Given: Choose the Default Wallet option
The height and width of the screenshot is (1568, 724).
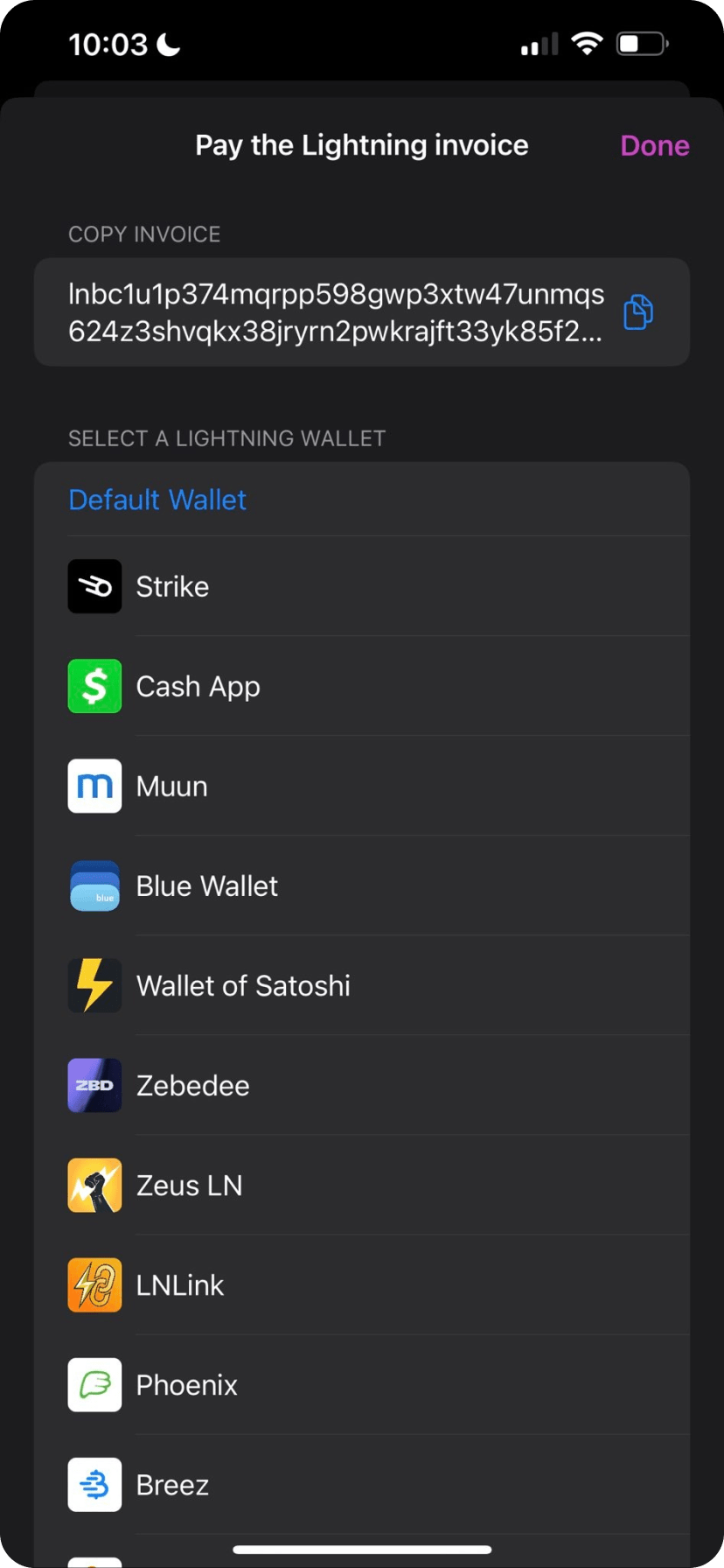Looking at the screenshot, I should (157, 500).
